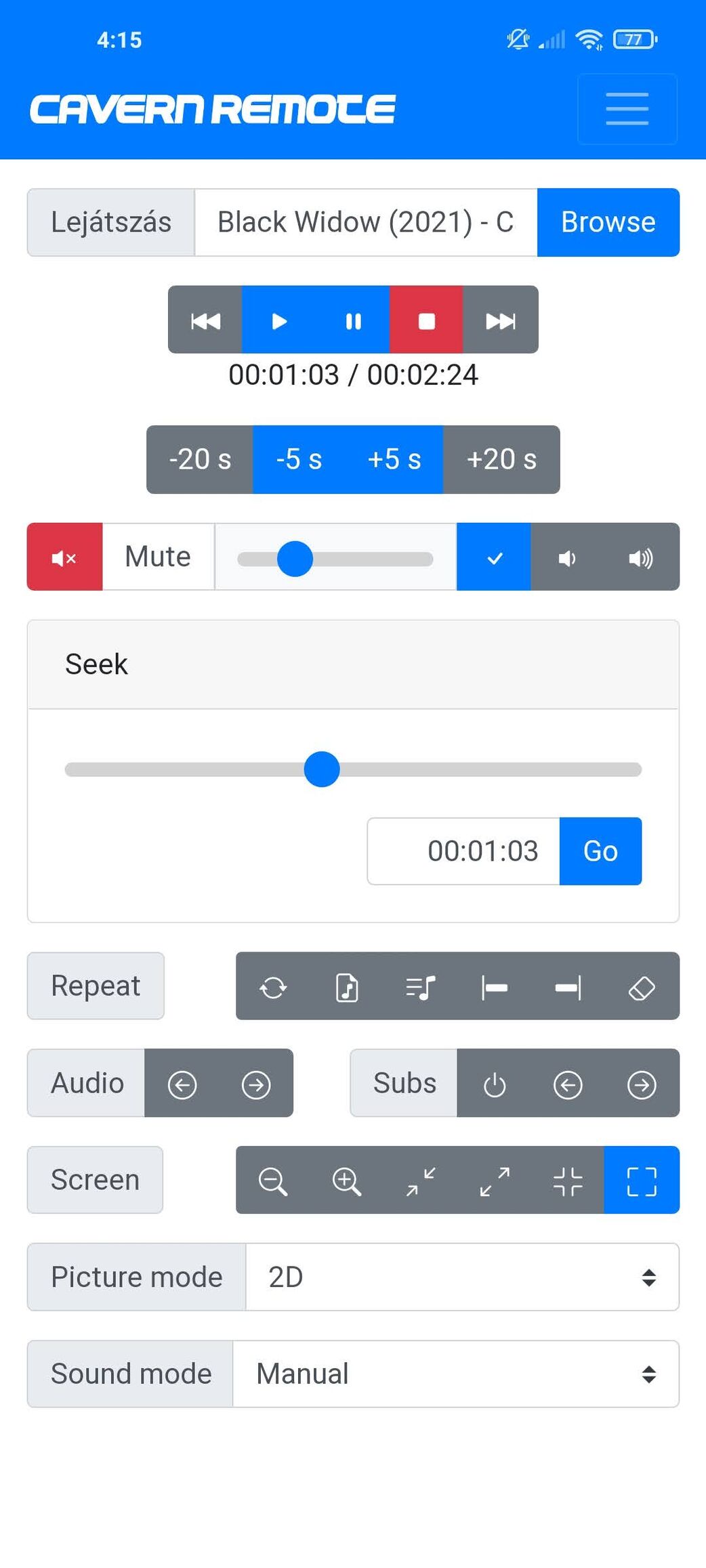
Task: Edit the seek time field
Action: coord(464,851)
